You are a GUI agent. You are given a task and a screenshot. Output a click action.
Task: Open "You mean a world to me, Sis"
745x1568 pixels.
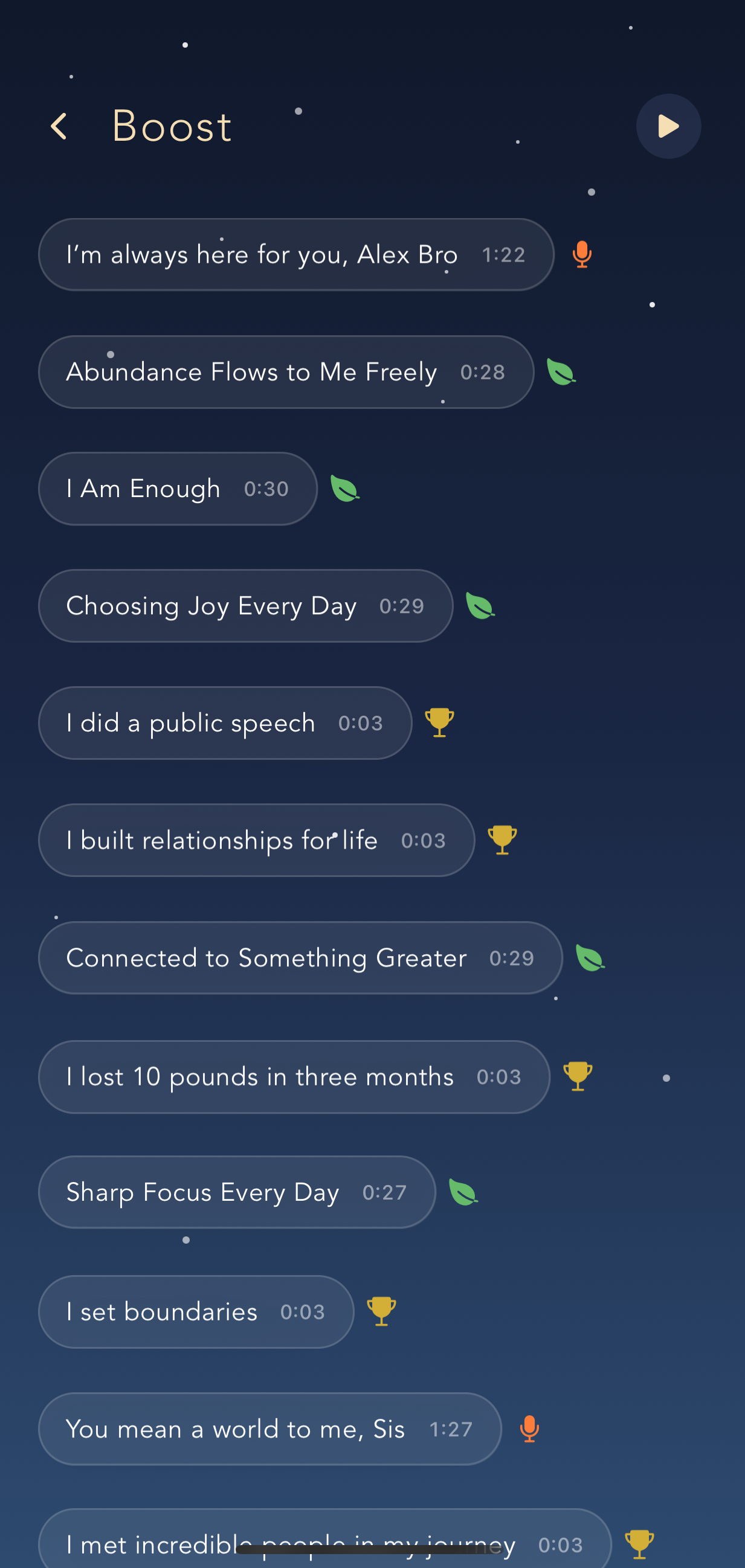click(269, 1429)
